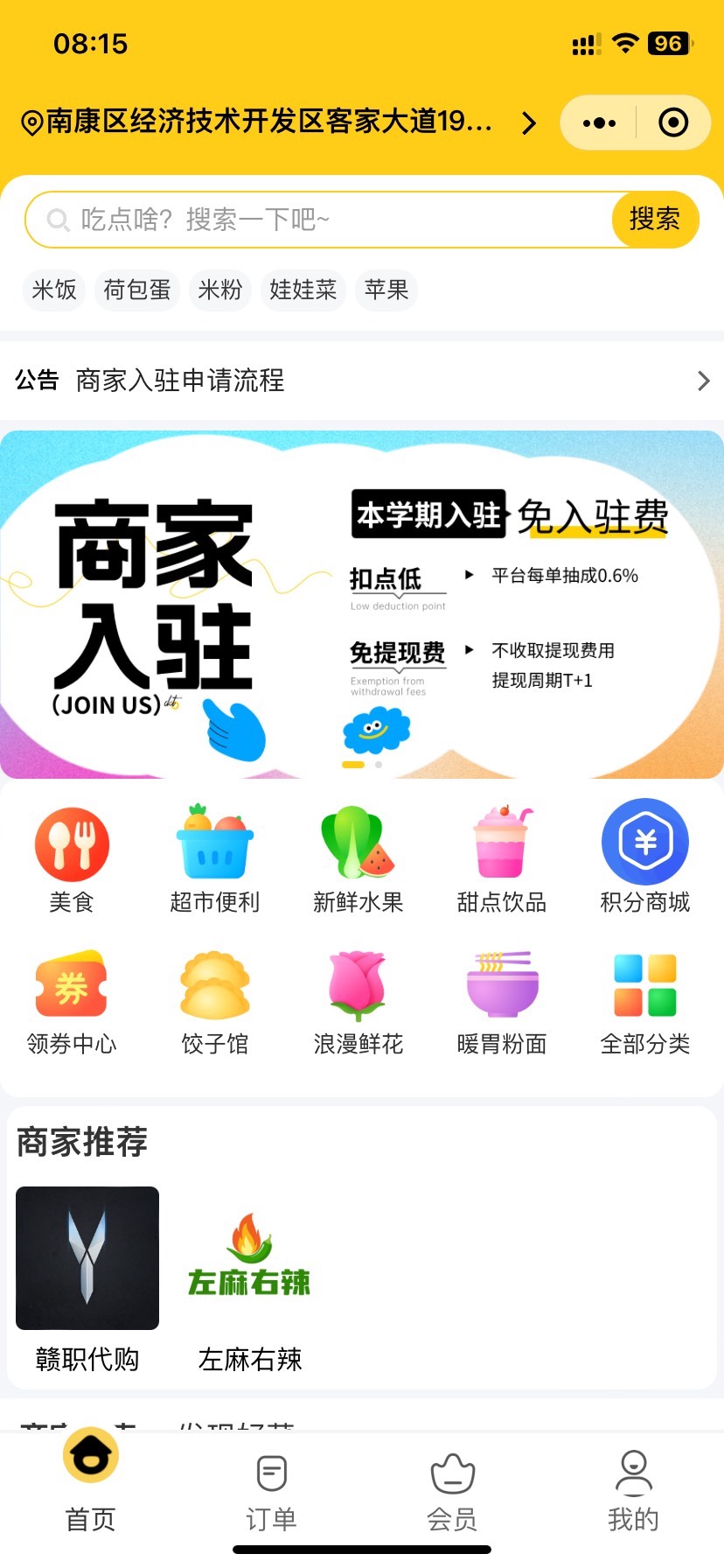724x1568 pixels.
Task: Change the delivery address 南康区经济技术开发区
Action: pyautogui.click(x=271, y=122)
